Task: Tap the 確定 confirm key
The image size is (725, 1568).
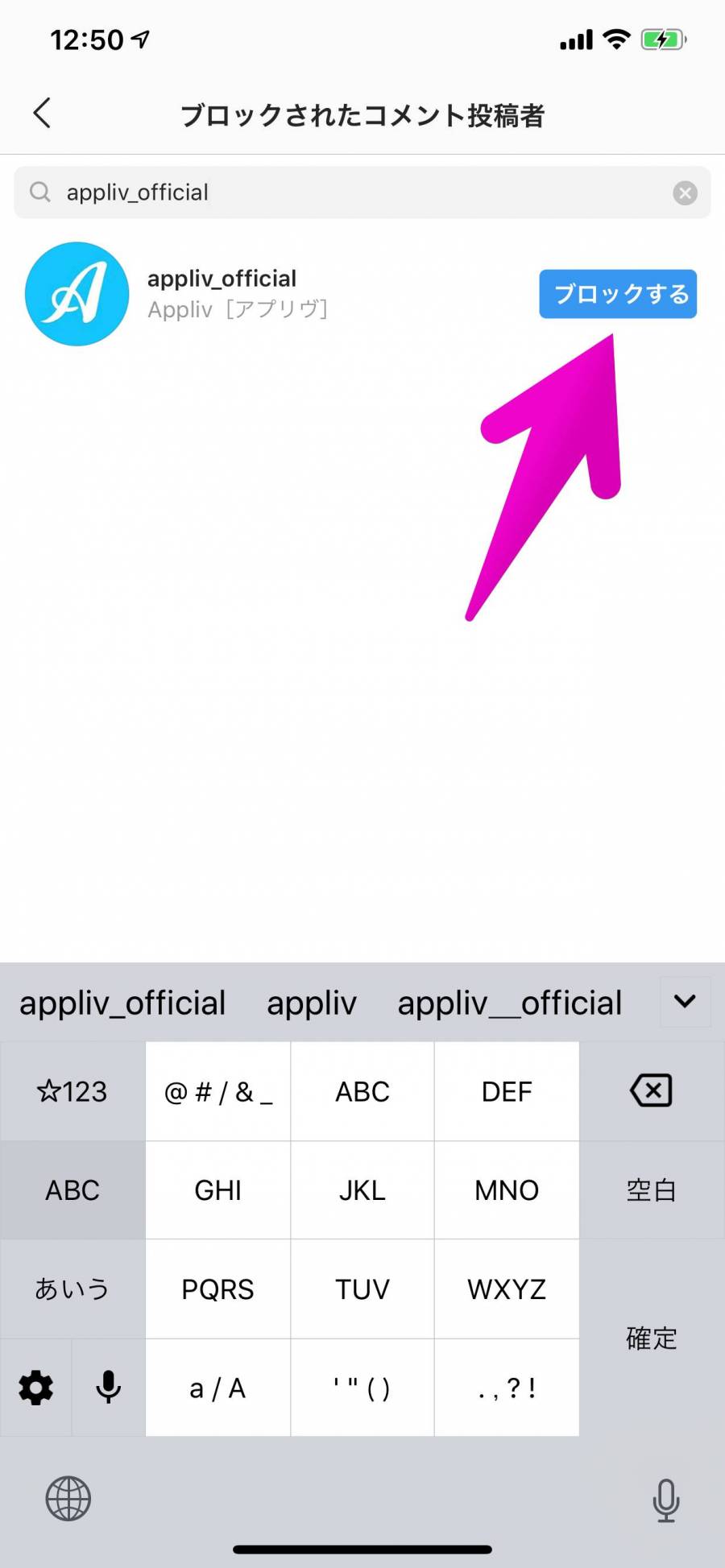Action: click(651, 1338)
